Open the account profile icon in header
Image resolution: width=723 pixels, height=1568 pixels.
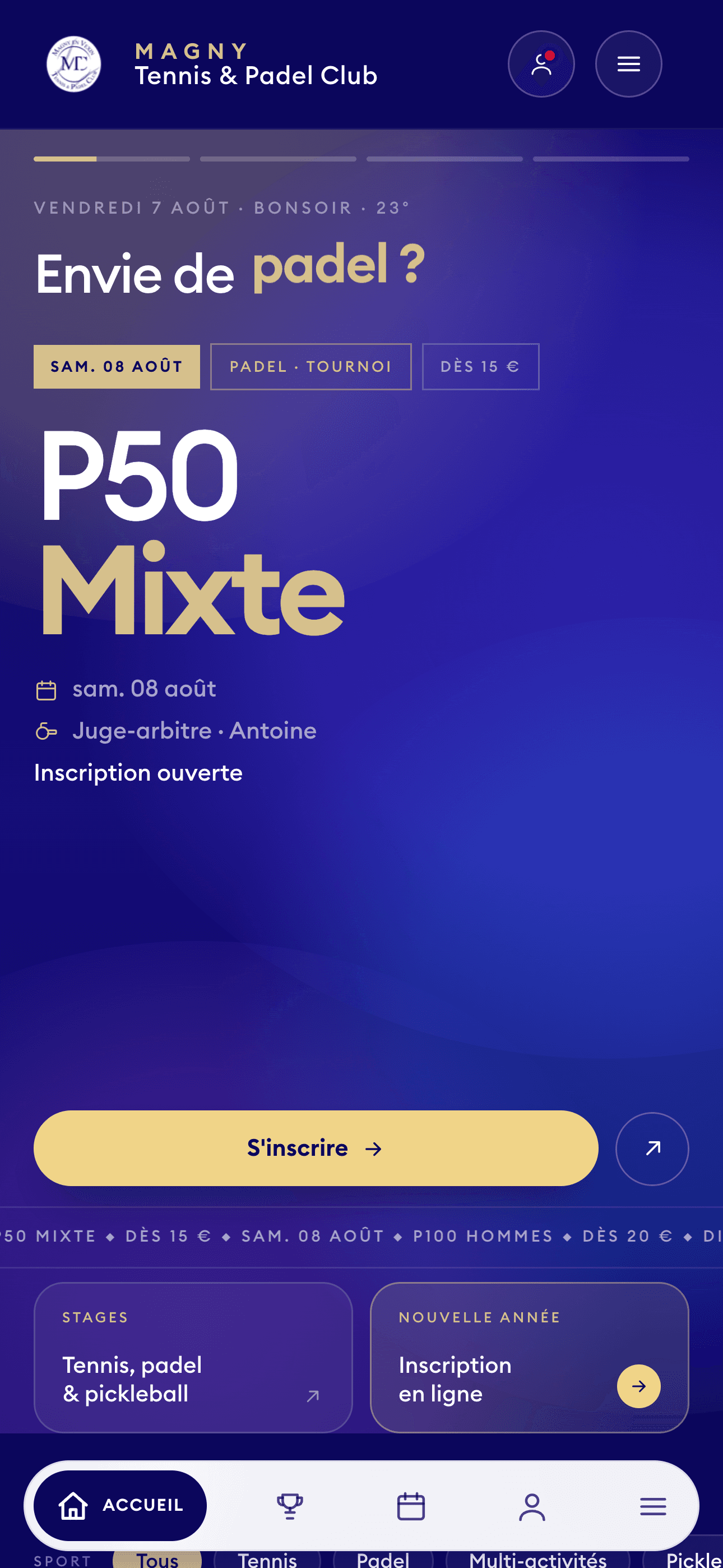pos(541,64)
